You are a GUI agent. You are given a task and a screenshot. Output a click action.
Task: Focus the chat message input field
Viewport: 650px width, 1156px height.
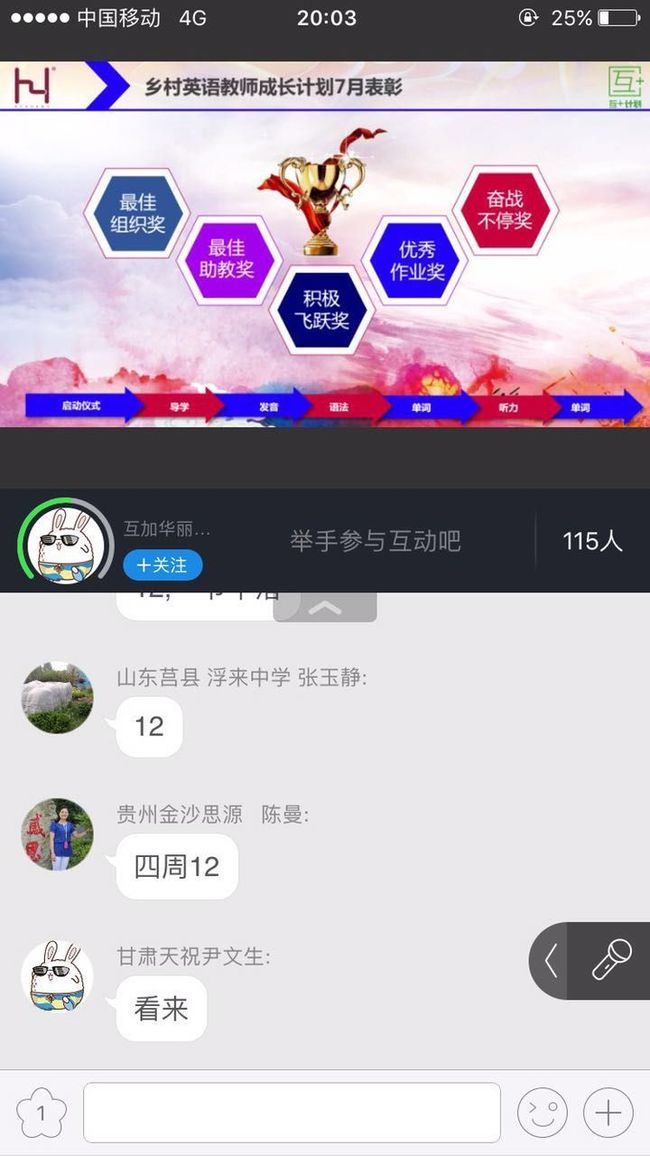pos(292,1113)
